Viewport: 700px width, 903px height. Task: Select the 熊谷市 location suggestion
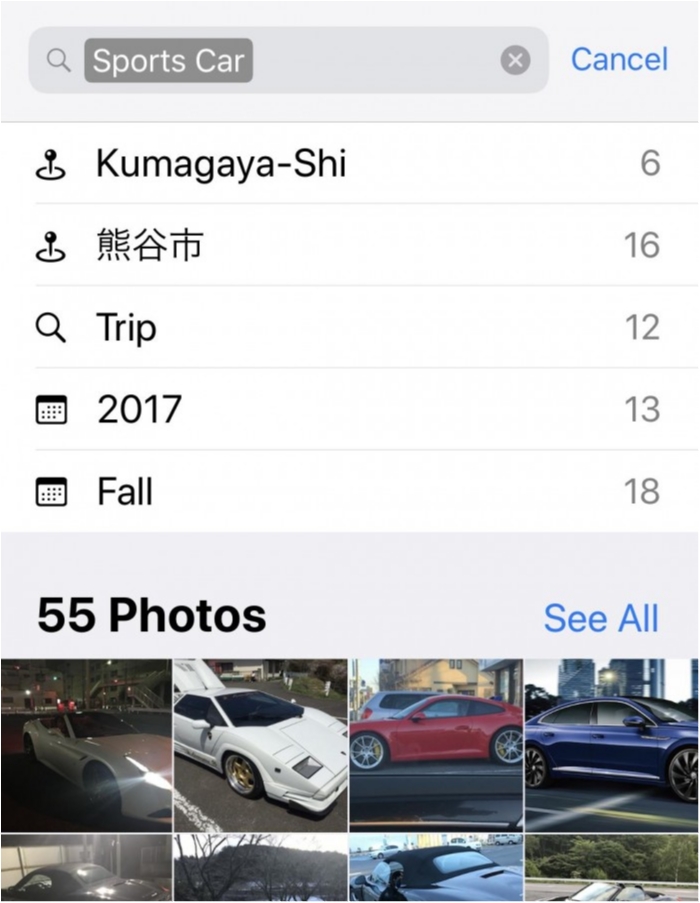[348, 246]
